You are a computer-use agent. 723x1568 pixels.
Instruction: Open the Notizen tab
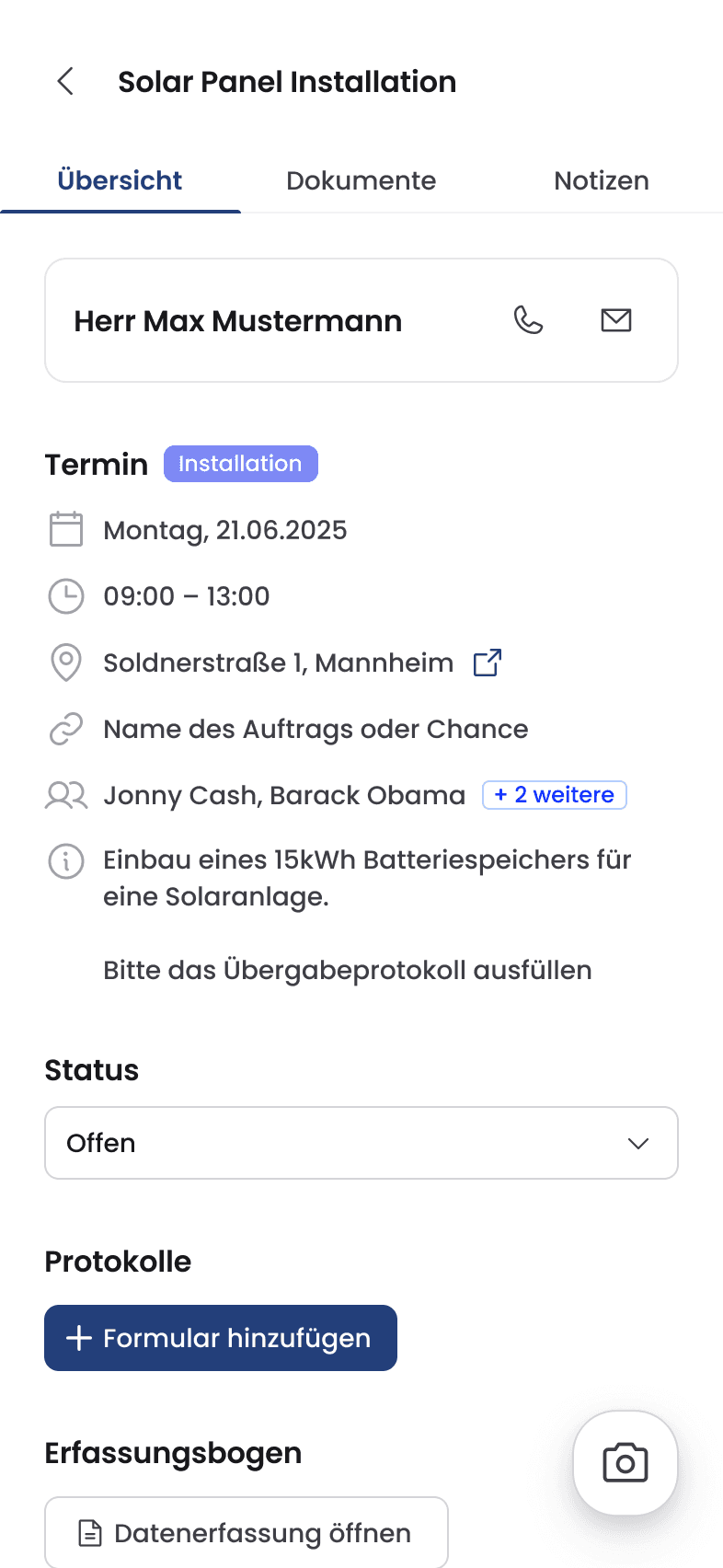[x=601, y=180]
